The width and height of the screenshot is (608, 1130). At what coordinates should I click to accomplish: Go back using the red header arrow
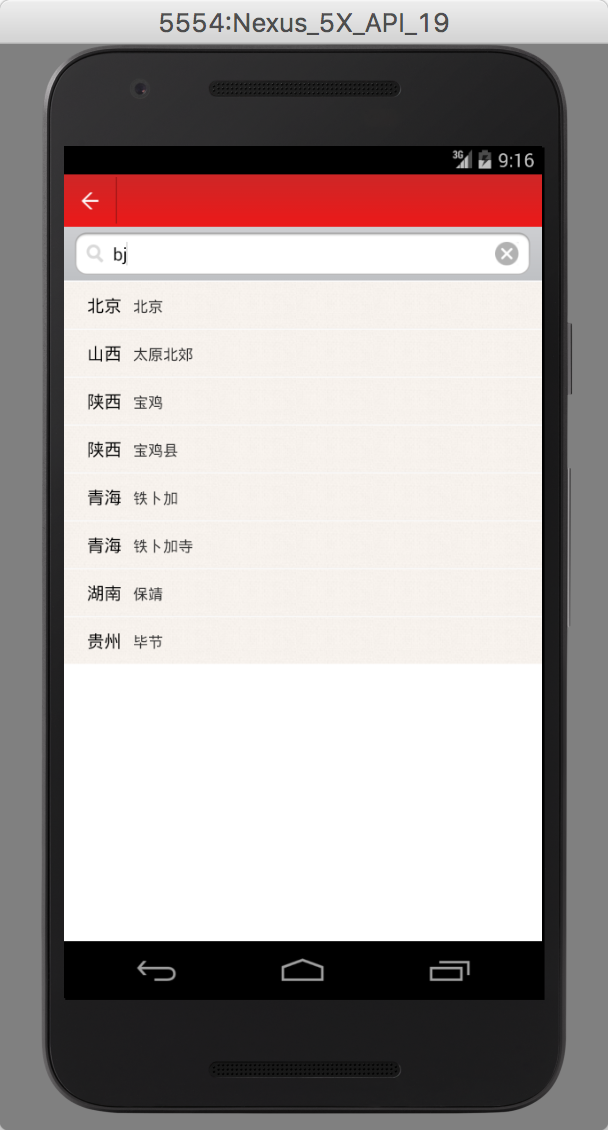pos(90,201)
